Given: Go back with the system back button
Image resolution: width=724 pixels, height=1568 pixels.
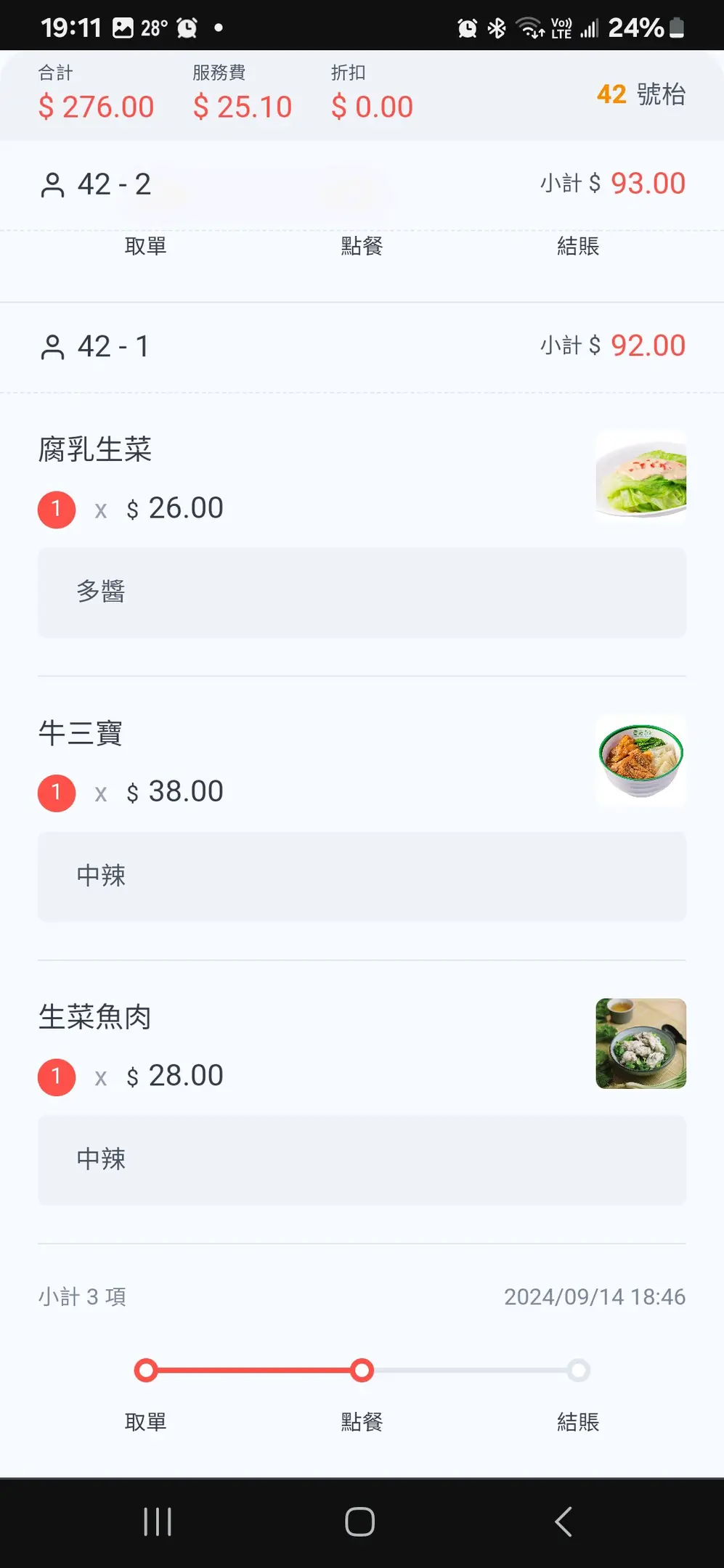Looking at the screenshot, I should [564, 1522].
